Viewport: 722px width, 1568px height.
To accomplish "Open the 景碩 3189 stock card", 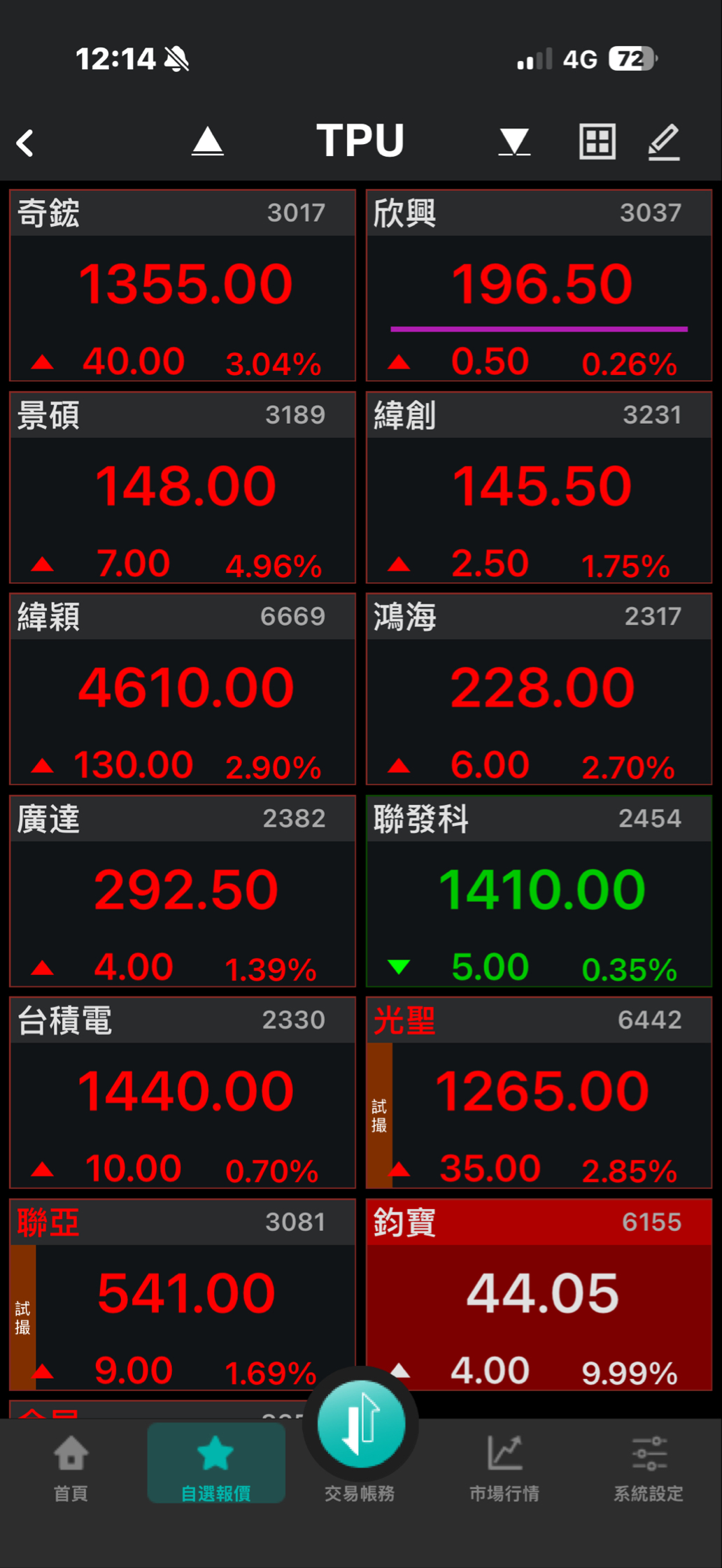I will (x=183, y=487).
